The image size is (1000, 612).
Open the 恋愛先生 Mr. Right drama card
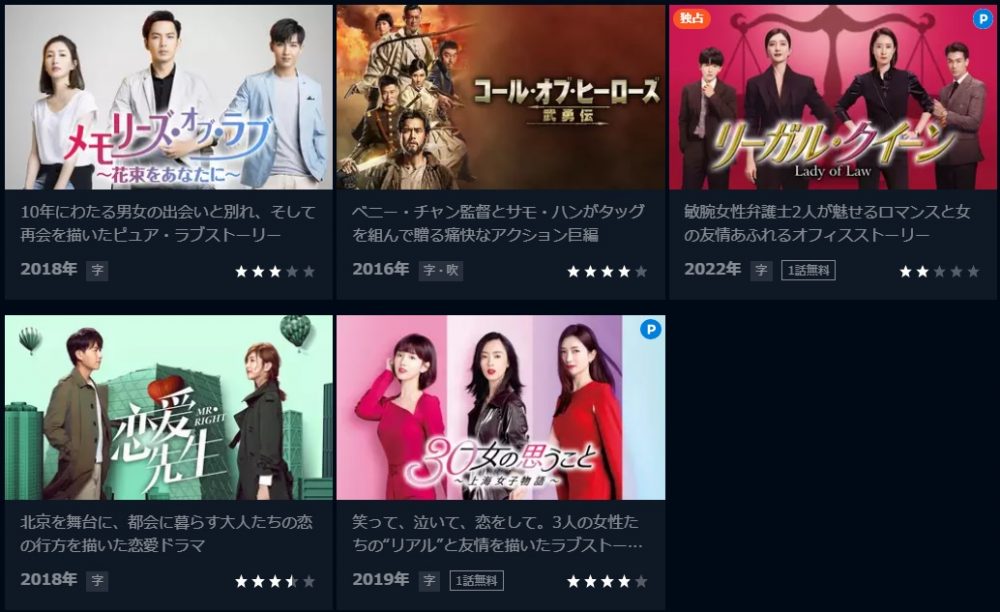[168, 408]
